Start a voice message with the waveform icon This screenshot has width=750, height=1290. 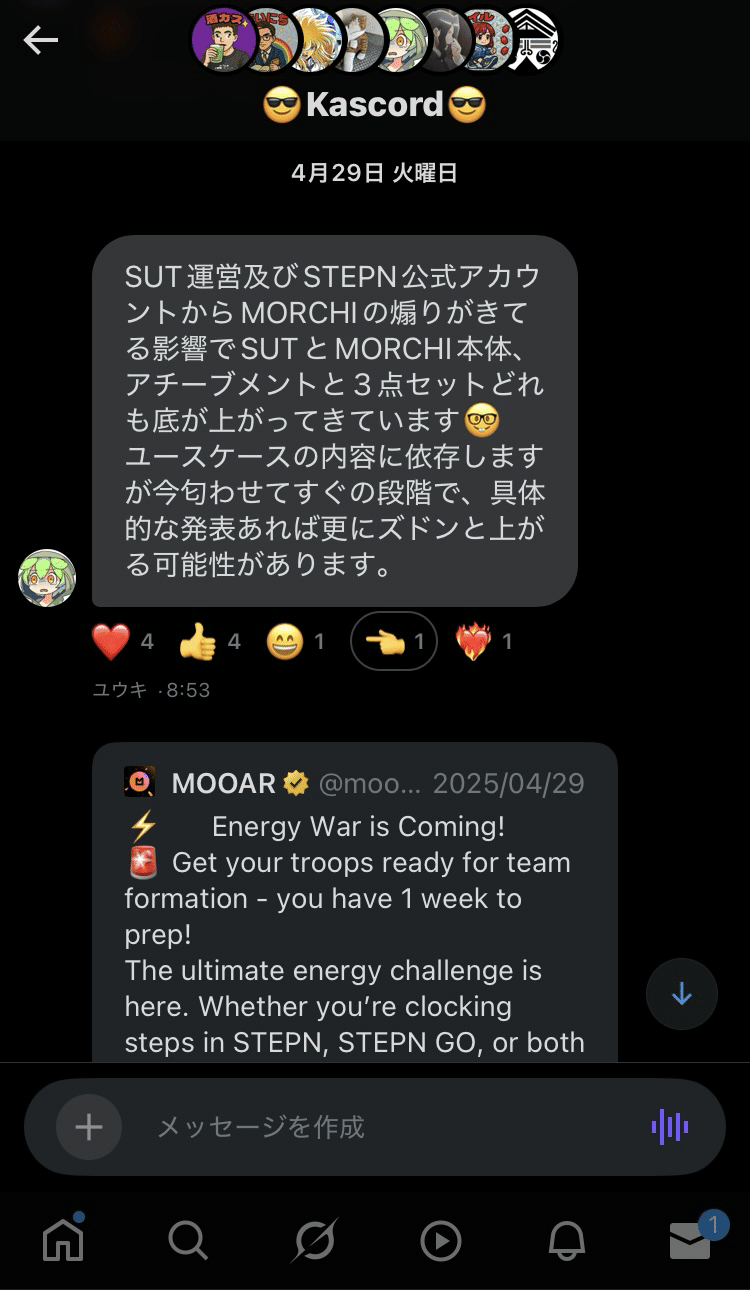pyautogui.click(x=668, y=1126)
